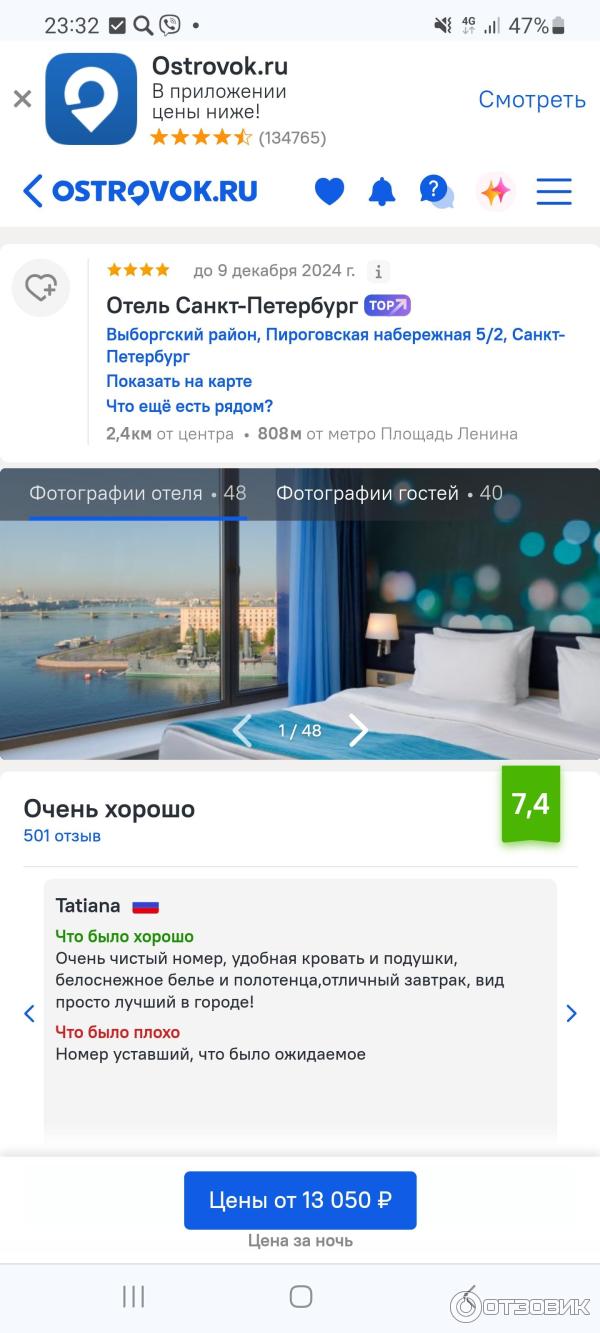Viewport: 600px width, 1333px height.
Task: Open the notifications bell
Action: pos(382,191)
